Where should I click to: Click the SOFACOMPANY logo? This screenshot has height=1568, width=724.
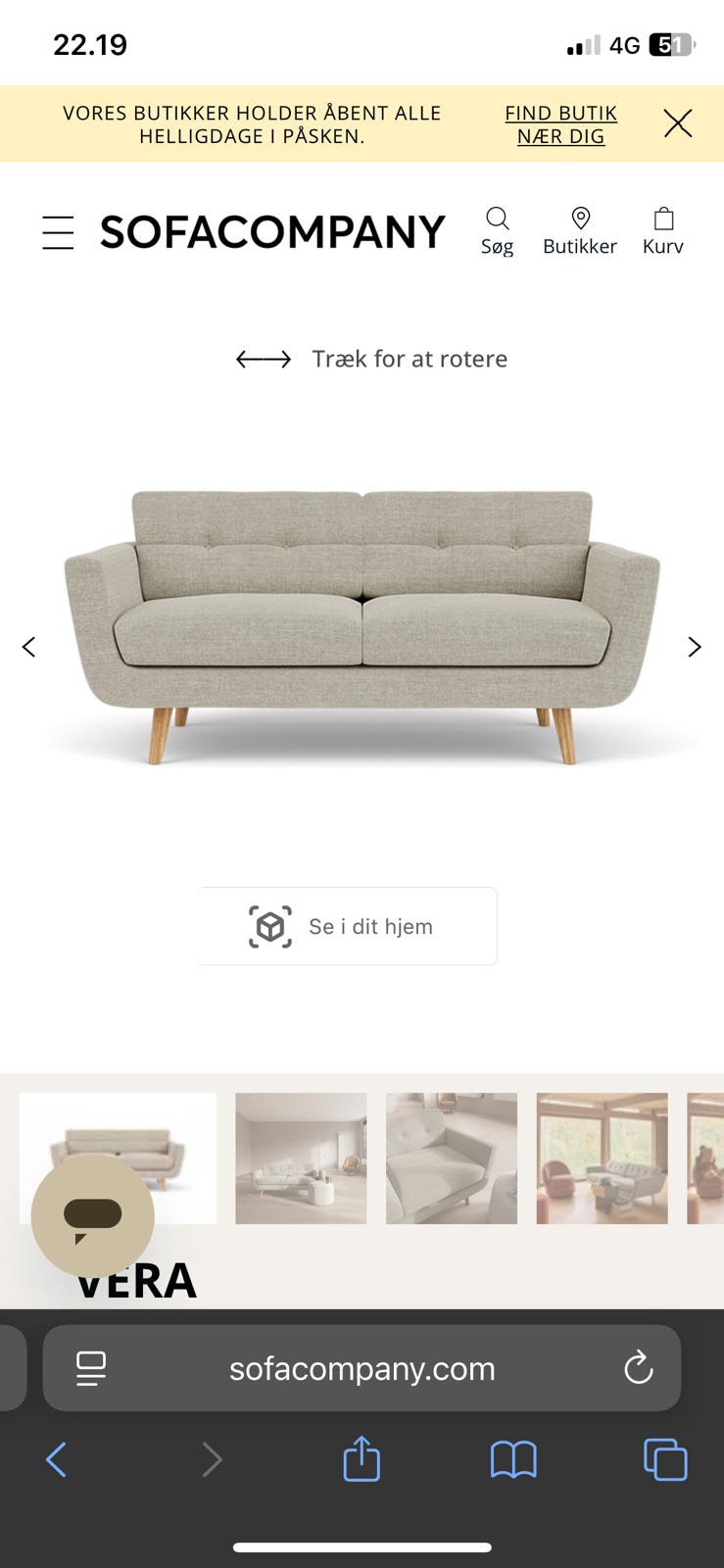coord(271,232)
